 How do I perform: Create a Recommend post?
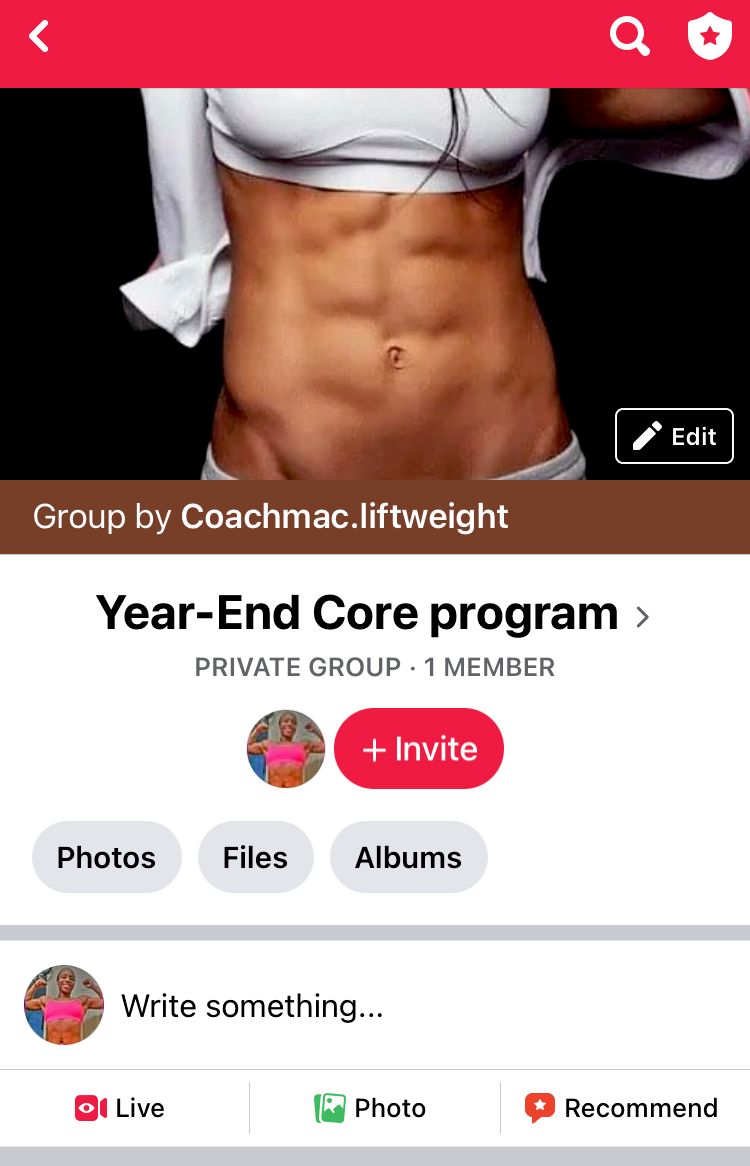[621, 1108]
